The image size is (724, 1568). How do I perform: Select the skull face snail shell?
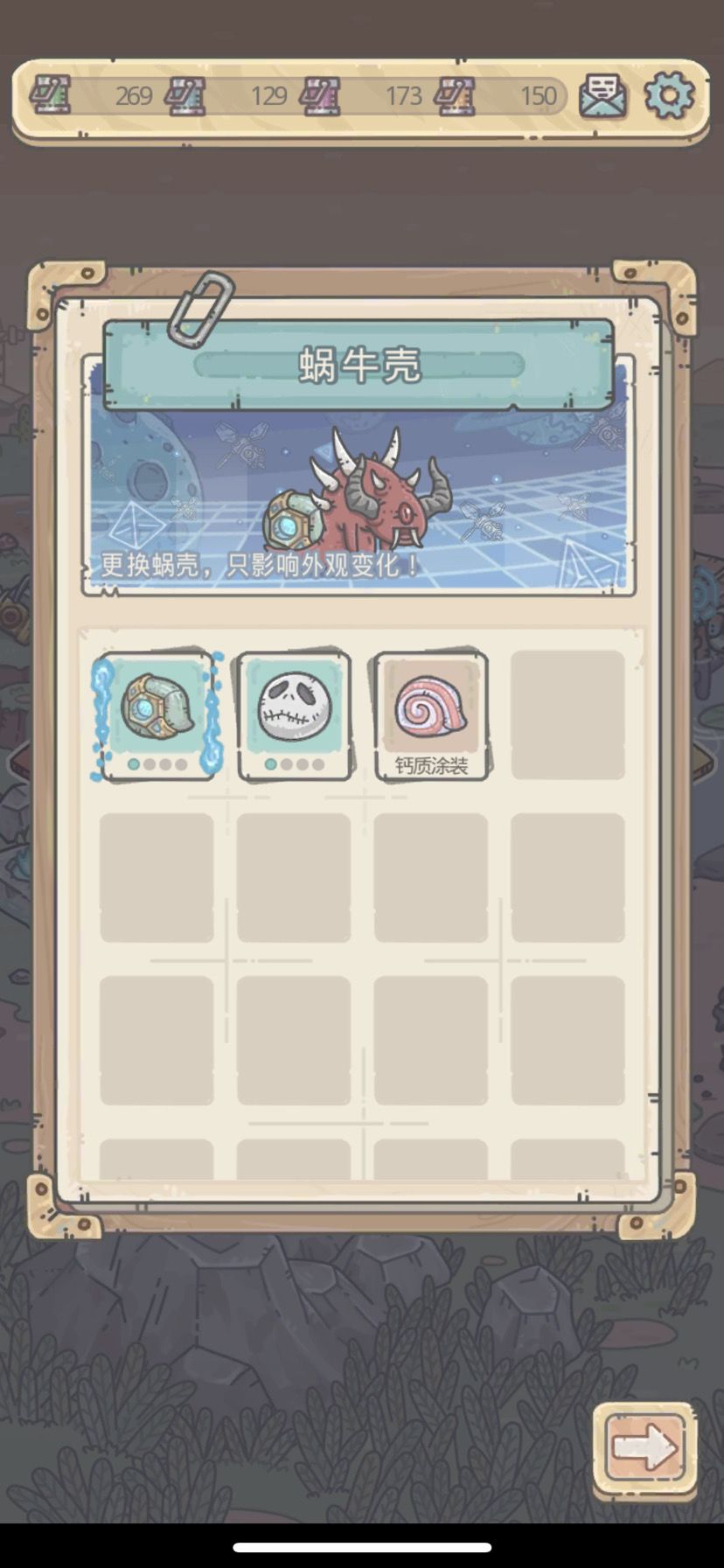294,716
